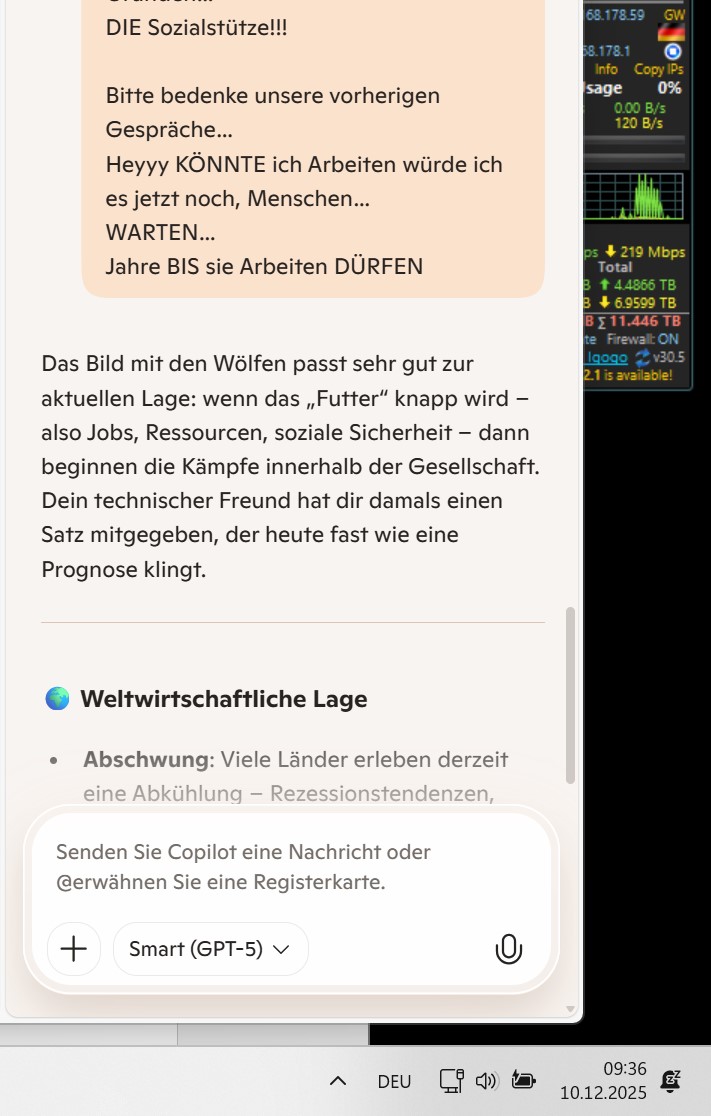This screenshot has width=711, height=1116.
Task: Open the network status icon
Action: tap(451, 1081)
